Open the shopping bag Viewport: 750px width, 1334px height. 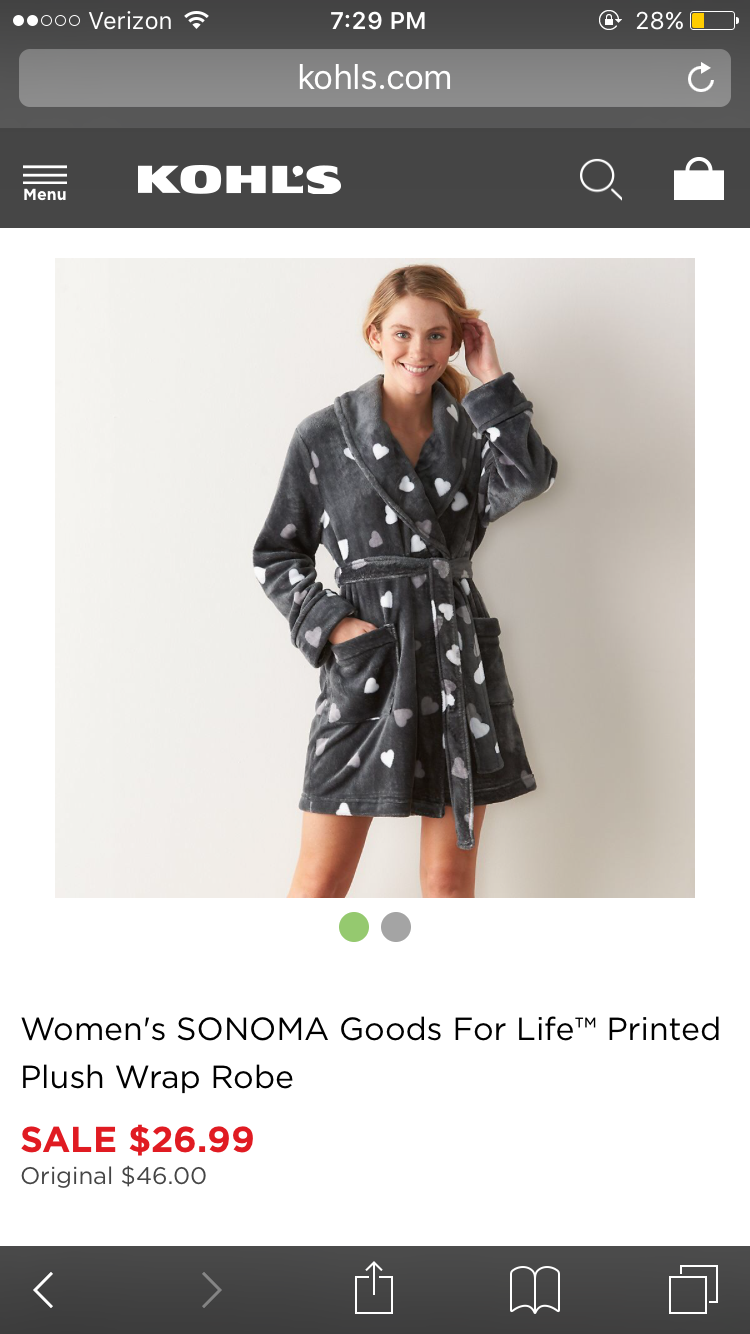(x=698, y=180)
